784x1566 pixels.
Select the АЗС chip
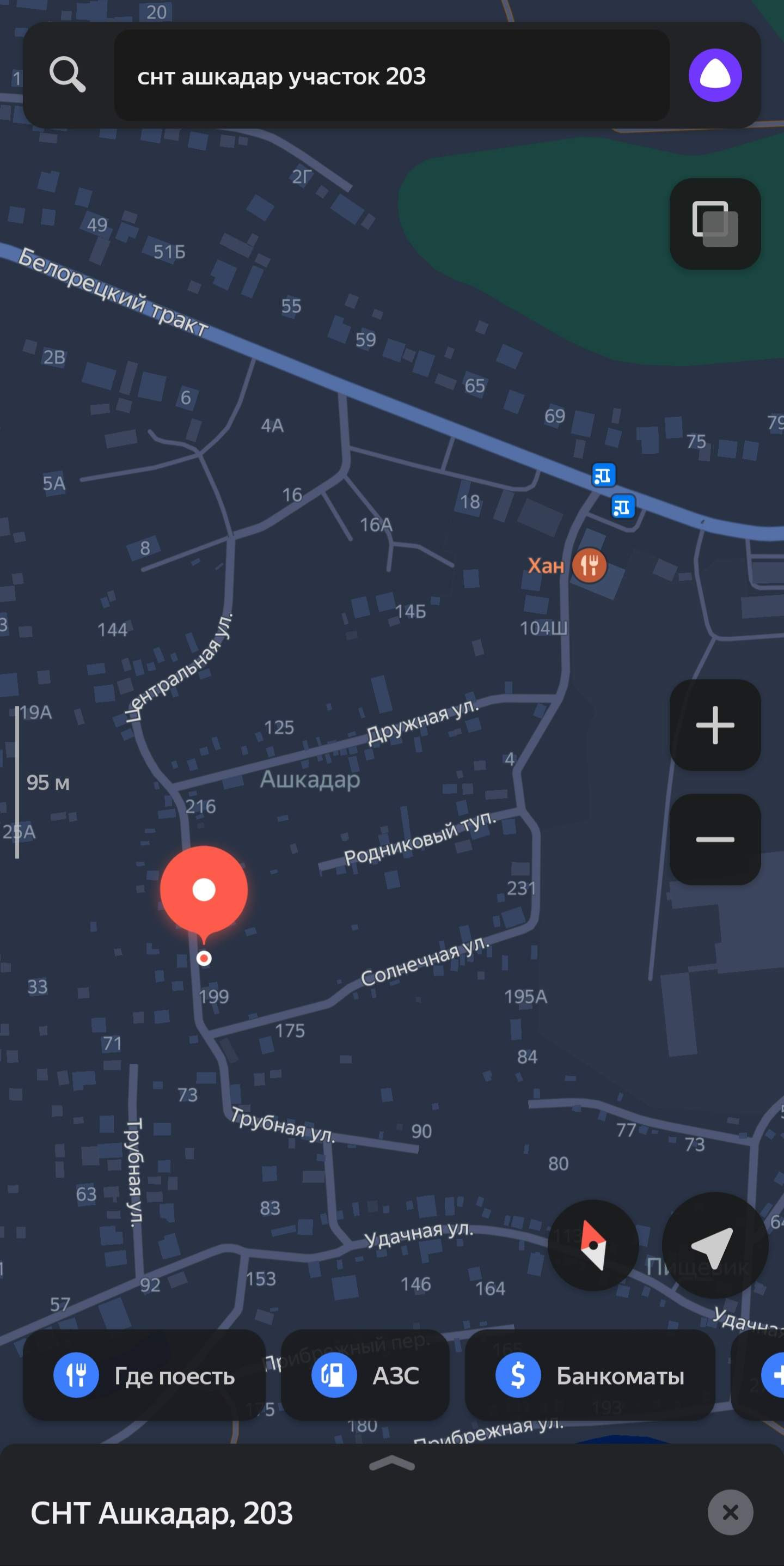click(365, 1375)
